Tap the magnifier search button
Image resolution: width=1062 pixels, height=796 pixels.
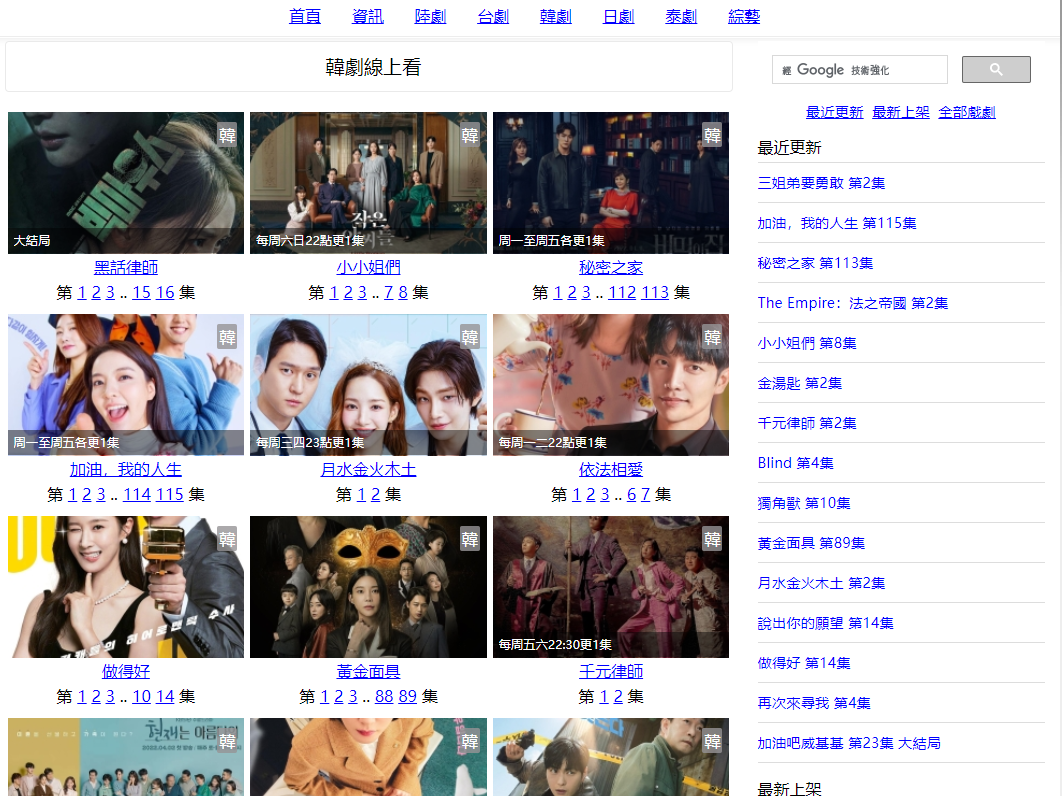[x=995, y=70]
